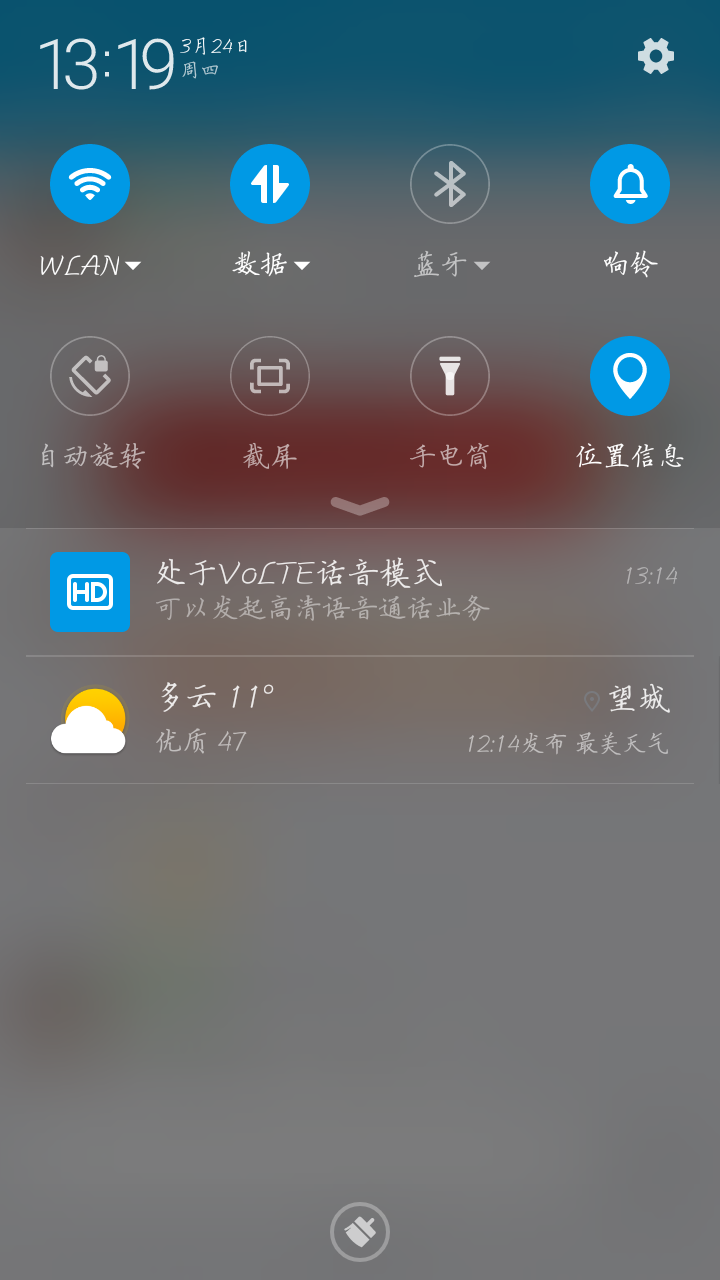
Task: Open the VoLTE voice mode notification
Action: click(x=360, y=592)
